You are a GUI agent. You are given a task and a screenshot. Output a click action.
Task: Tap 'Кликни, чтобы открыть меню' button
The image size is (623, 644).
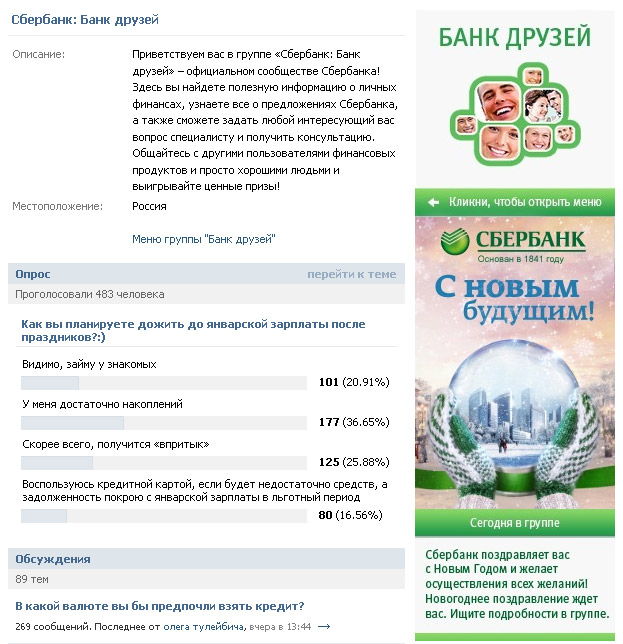(514, 201)
